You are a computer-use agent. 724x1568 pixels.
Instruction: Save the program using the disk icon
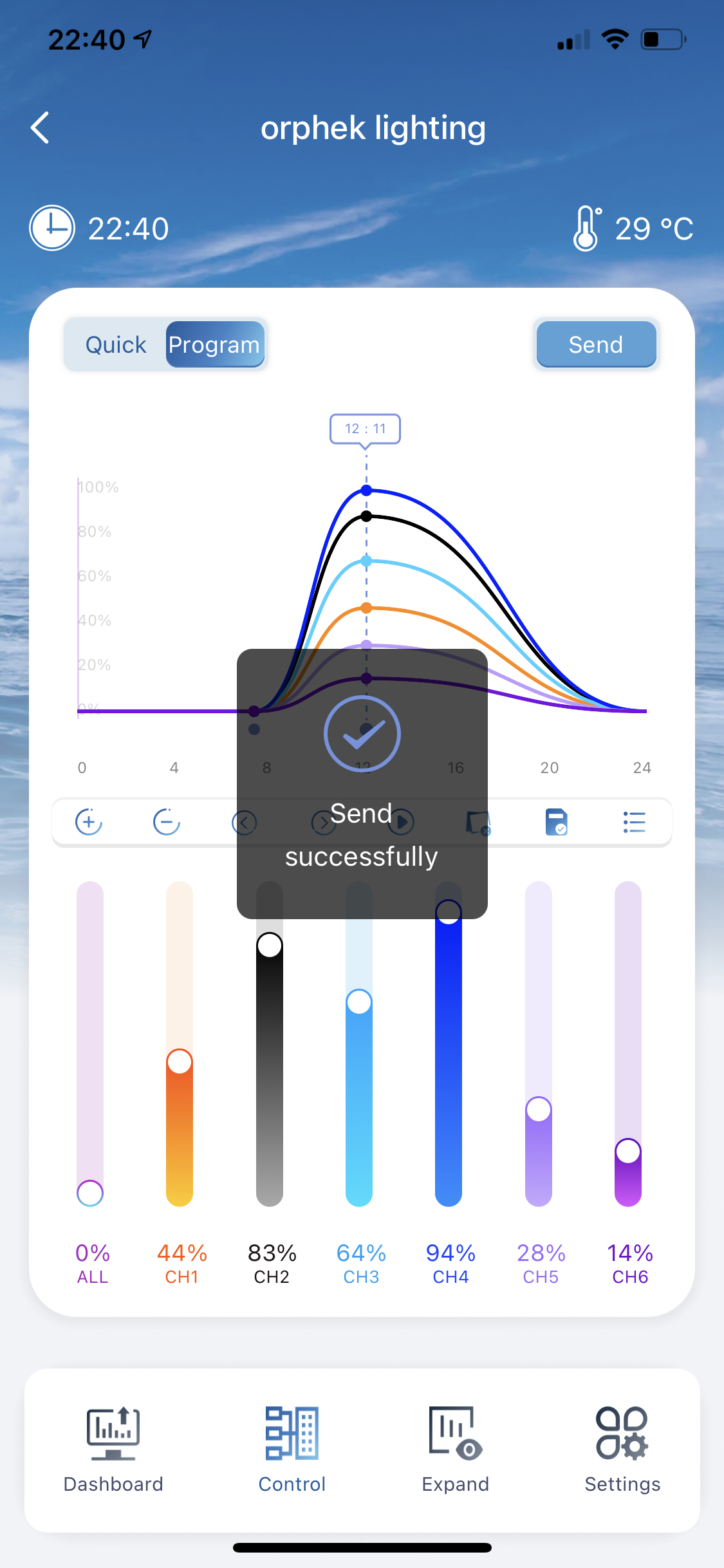tap(557, 822)
